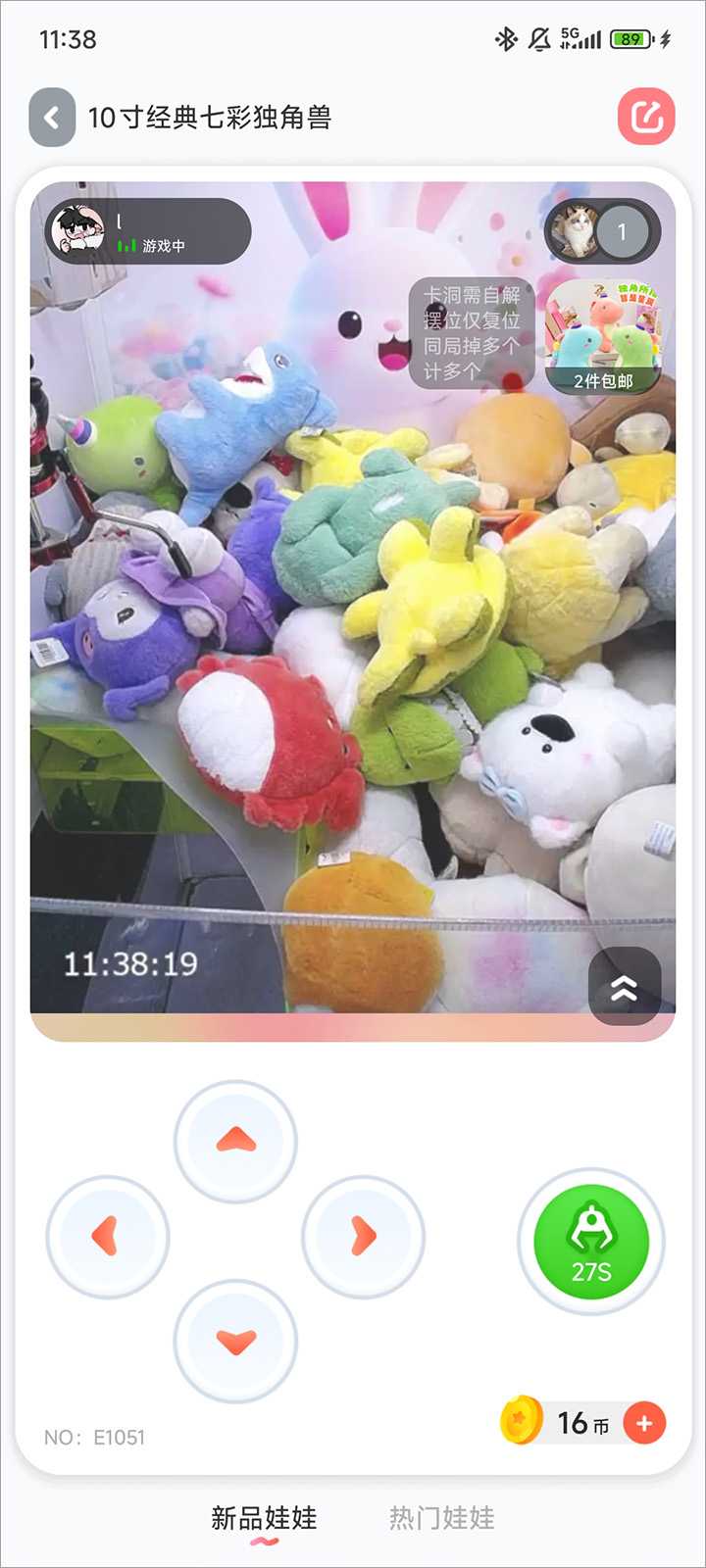View the waiting queue with cat avatar
The width and height of the screenshot is (706, 1568).
click(x=602, y=232)
